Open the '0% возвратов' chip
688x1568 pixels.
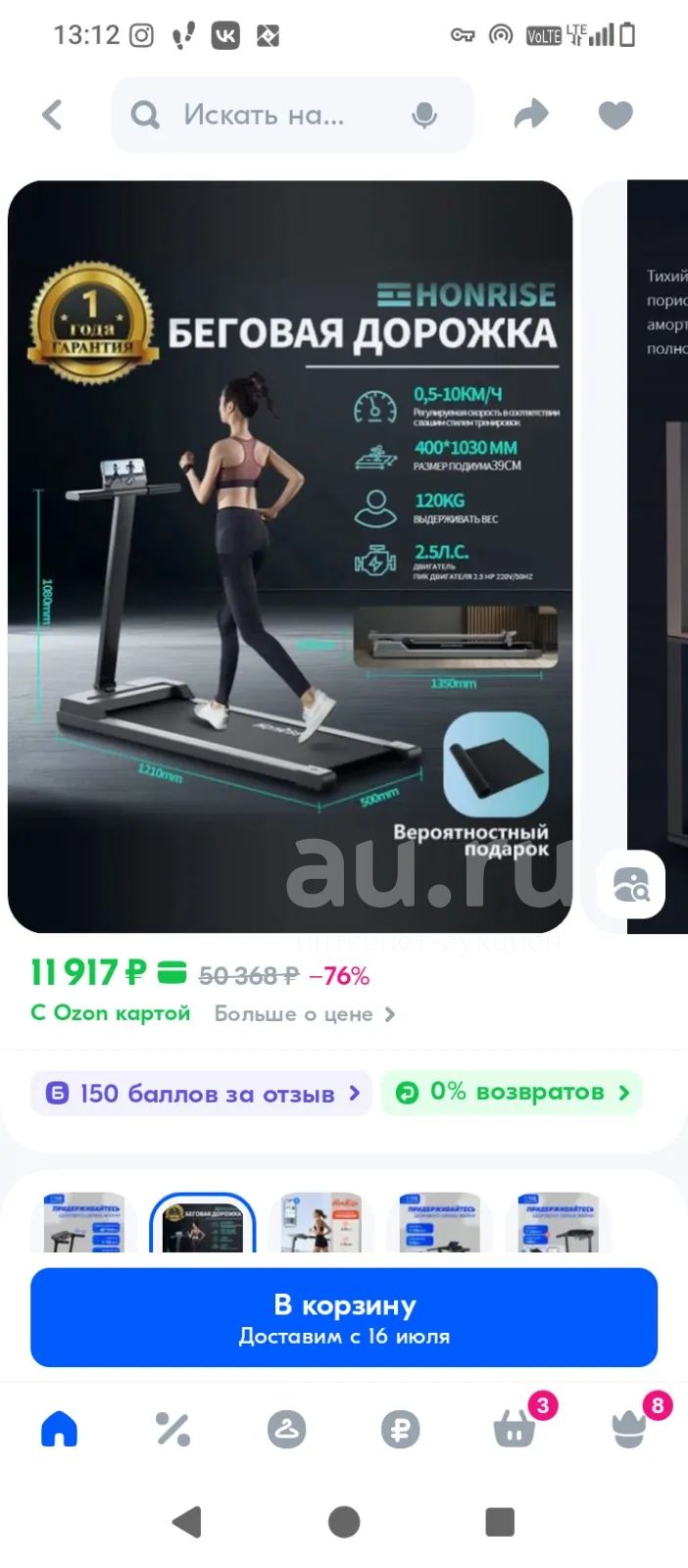tap(512, 1093)
